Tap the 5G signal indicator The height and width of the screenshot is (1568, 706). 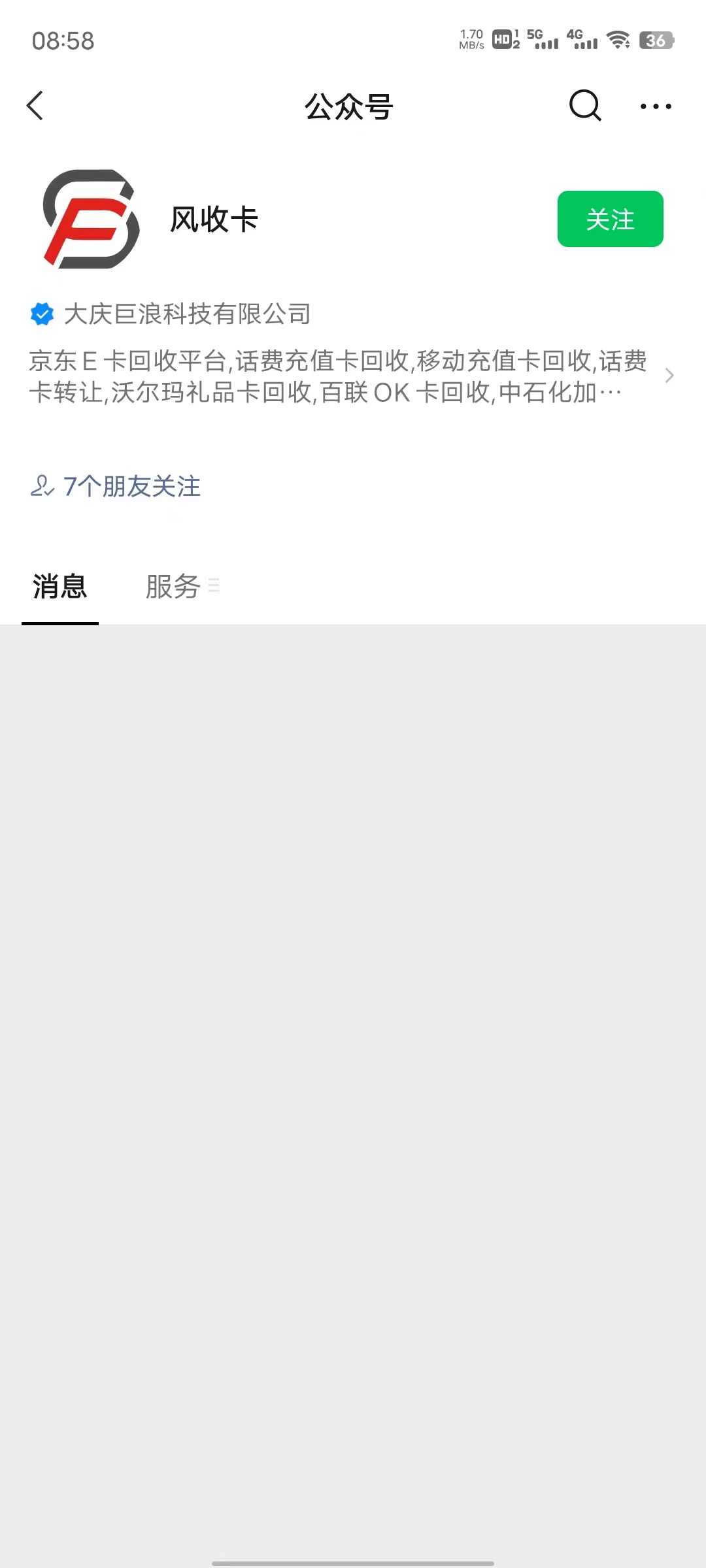(543, 41)
